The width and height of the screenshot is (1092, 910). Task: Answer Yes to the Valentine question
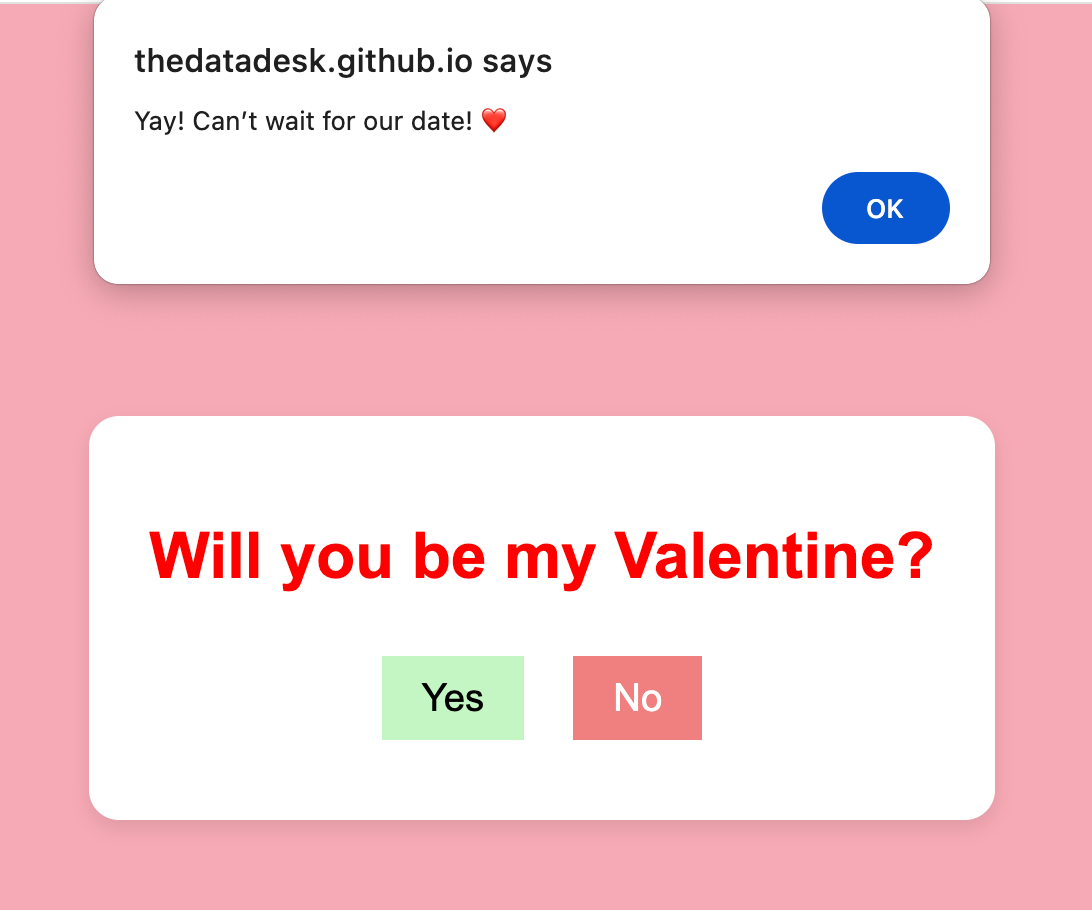453,698
